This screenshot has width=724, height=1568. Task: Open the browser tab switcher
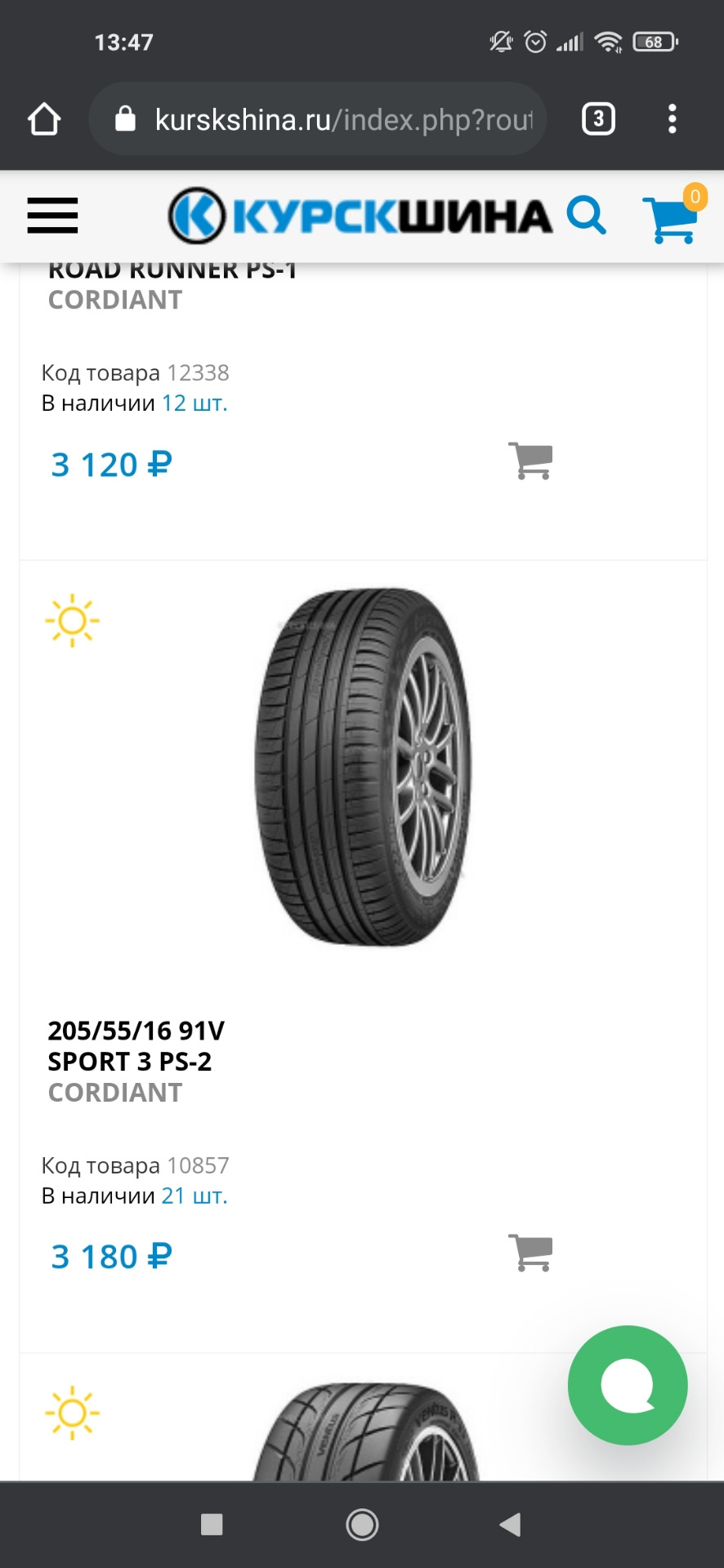(x=598, y=119)
